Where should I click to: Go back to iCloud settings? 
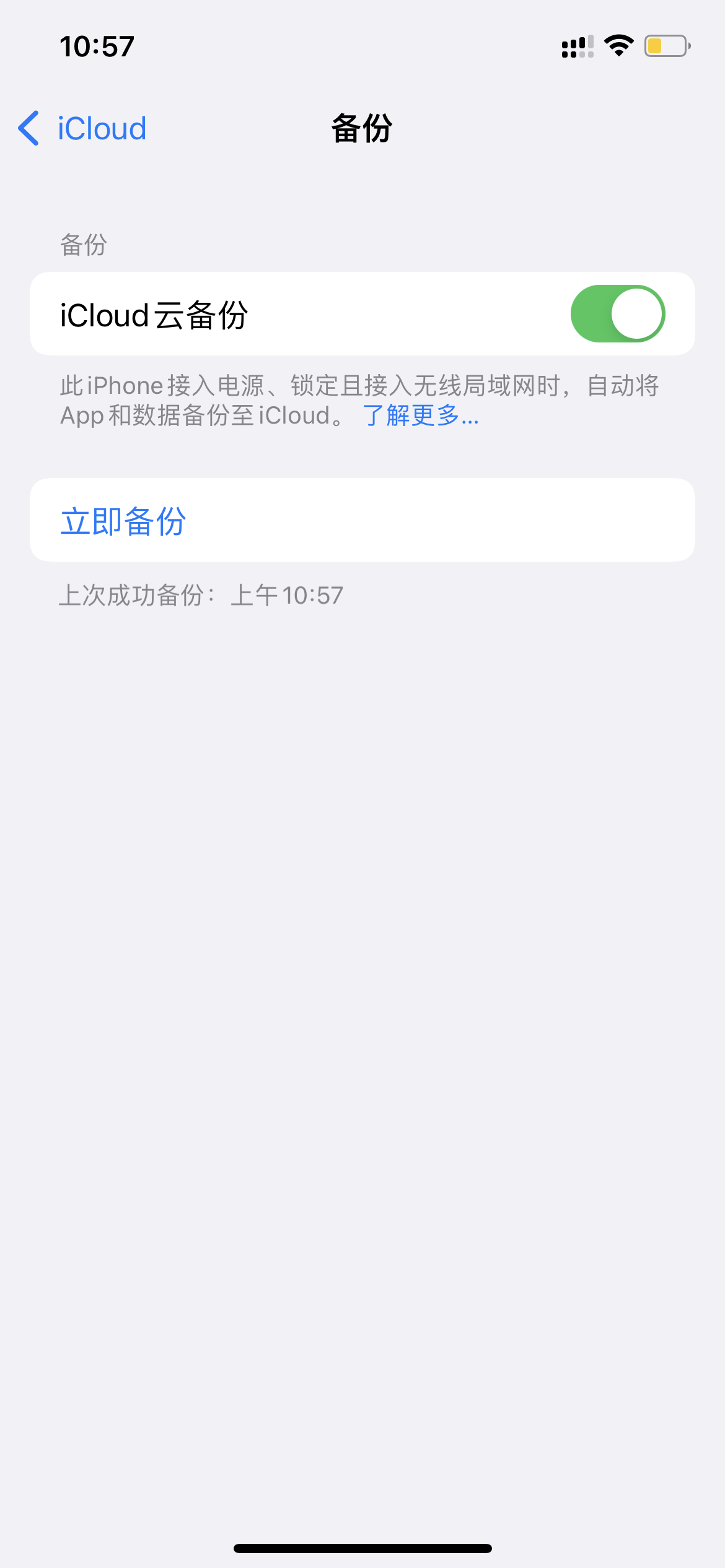click(x=82, y=129)
